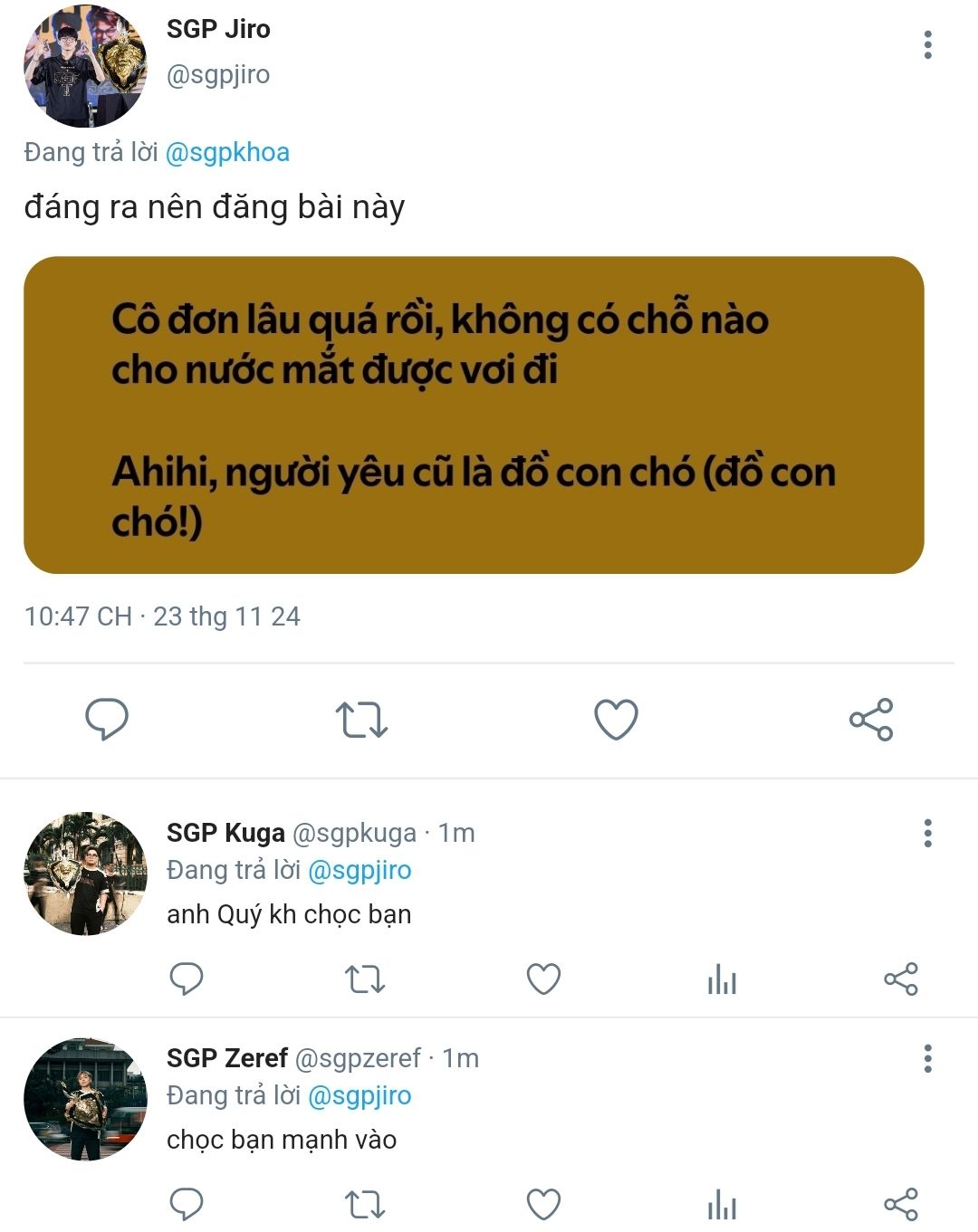Share SGP Kuga's reply
Viewport: 978px width, 1232px height.
click(x=900, y=979)
